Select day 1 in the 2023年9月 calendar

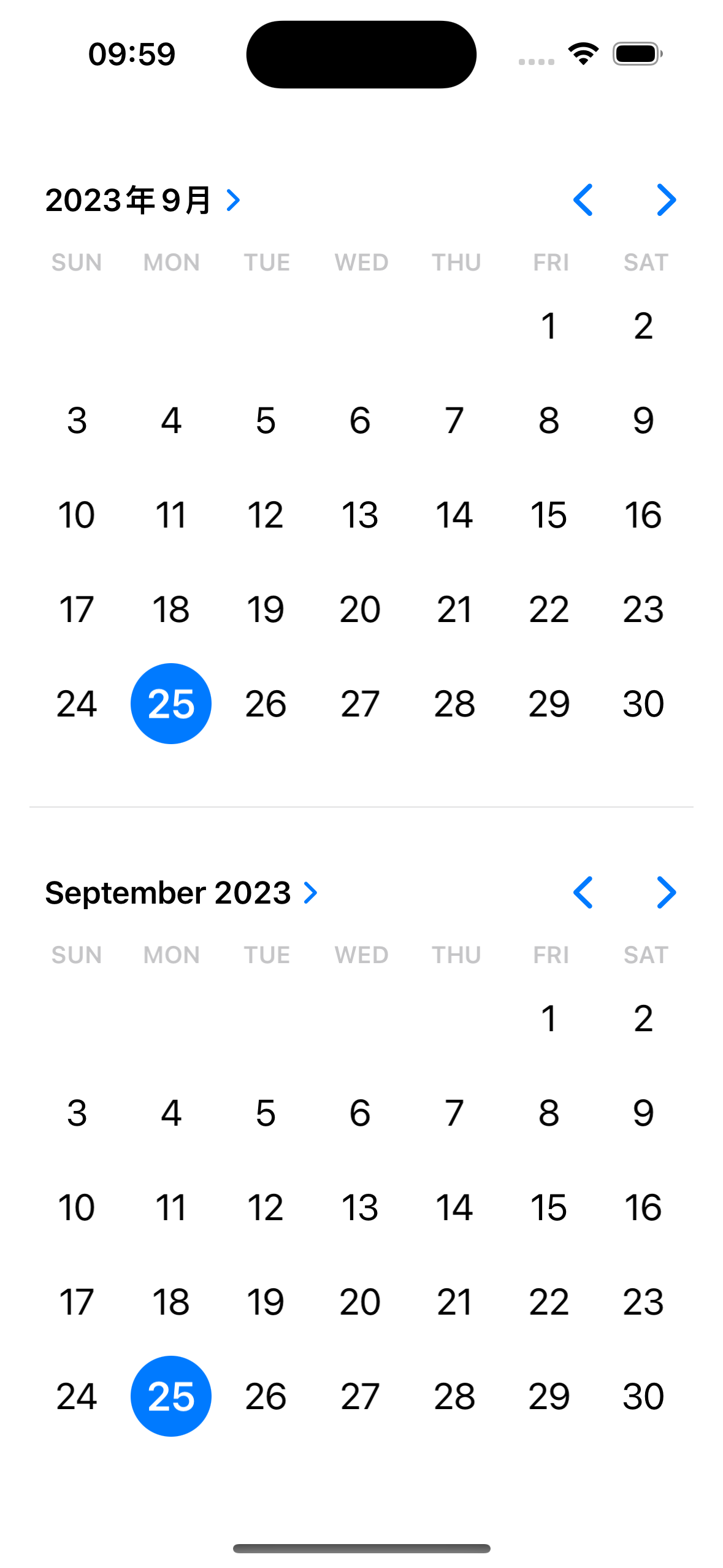click(549, 326)
